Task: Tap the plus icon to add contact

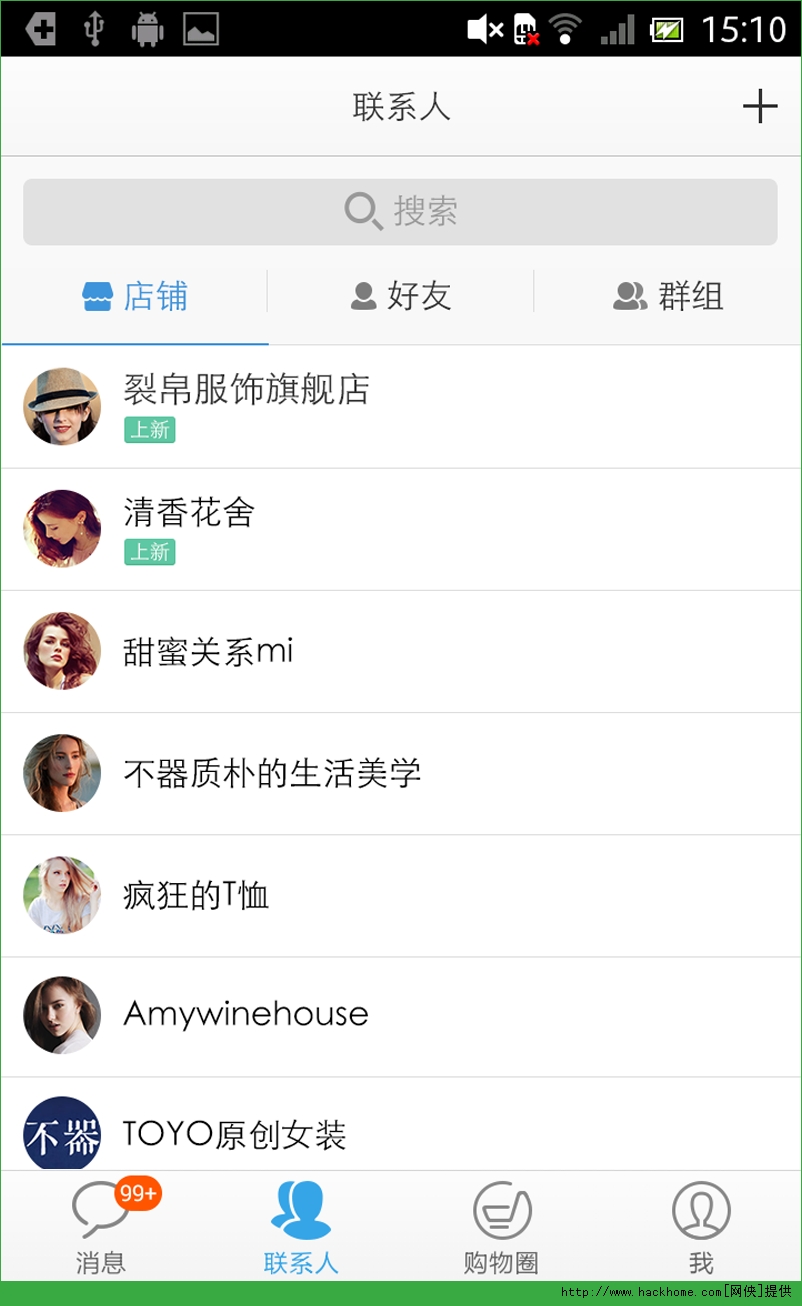Action: [760, 106]
